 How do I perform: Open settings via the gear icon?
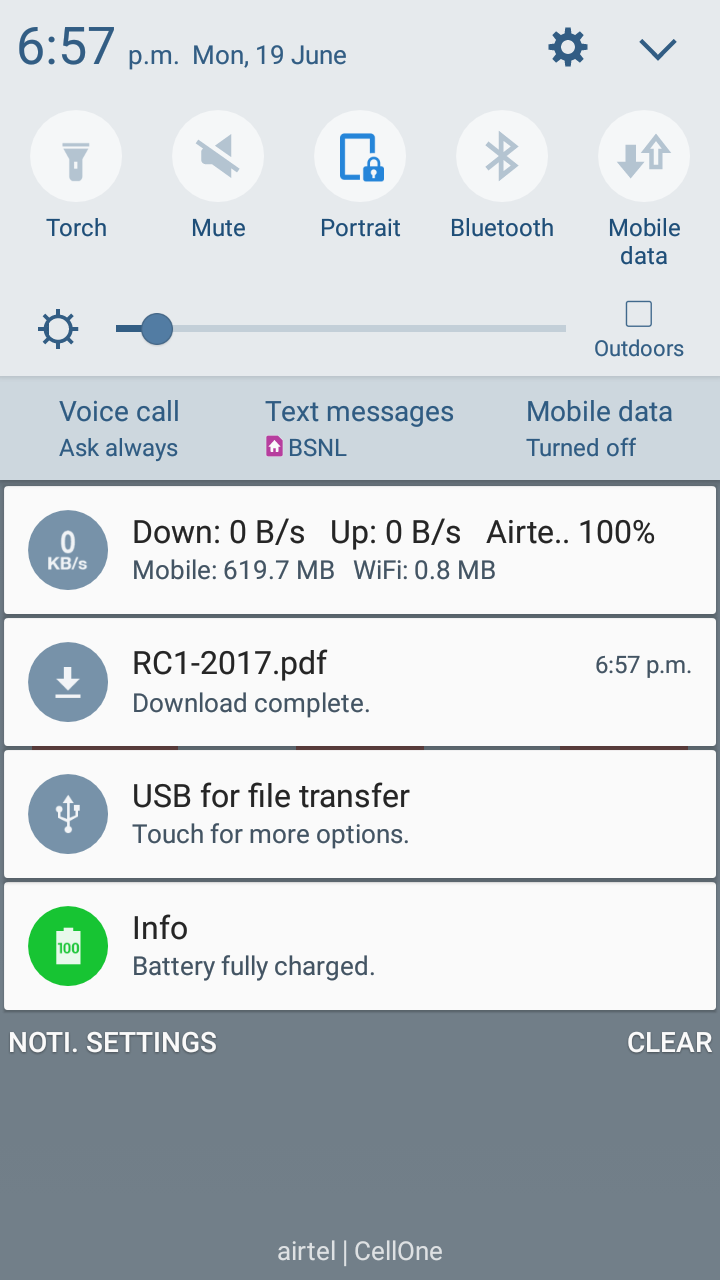tap(568, 47)
